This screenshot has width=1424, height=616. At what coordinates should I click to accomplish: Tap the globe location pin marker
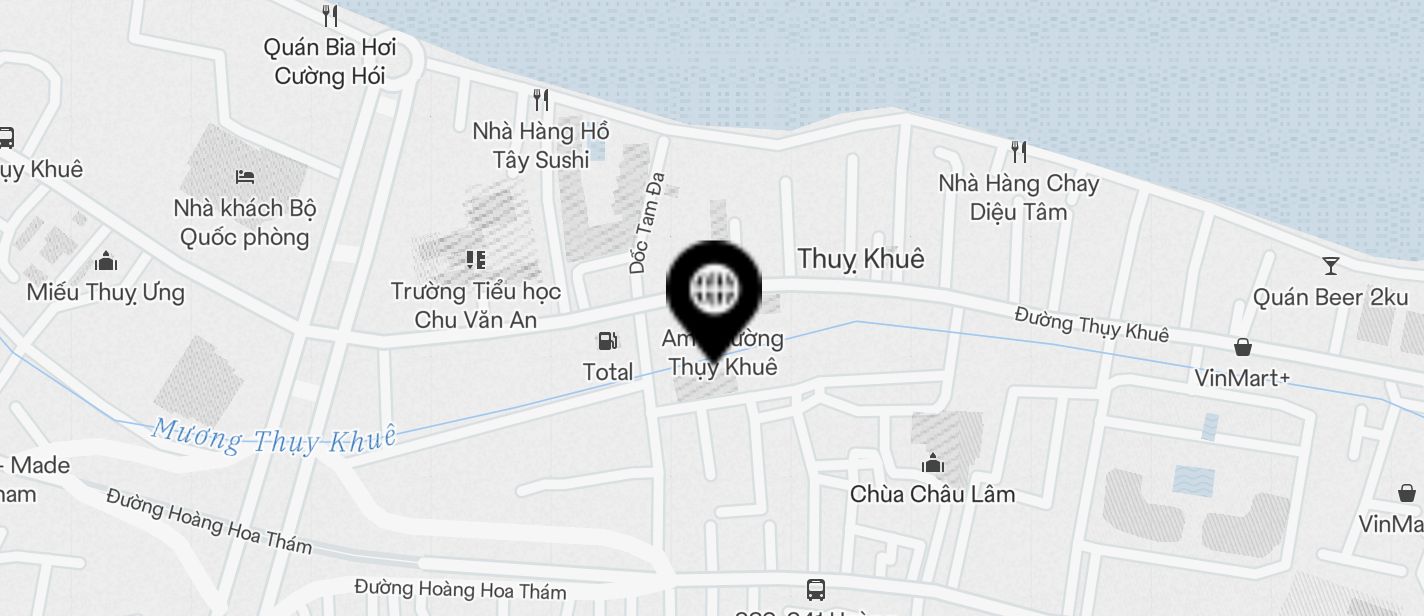click(x=714, y=292)
